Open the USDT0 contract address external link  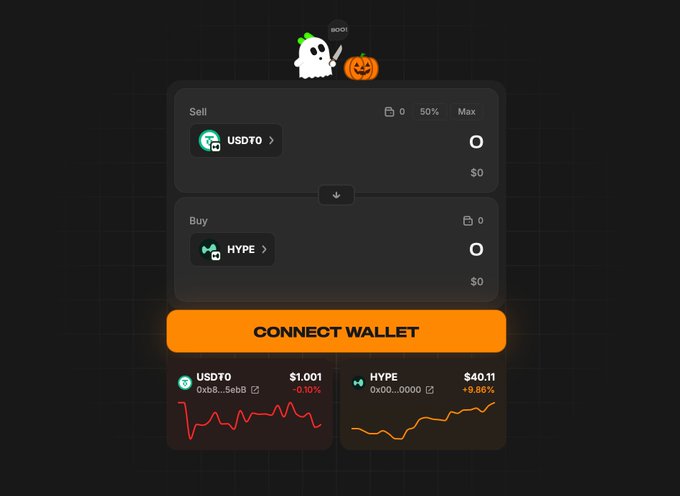[255, 390]
